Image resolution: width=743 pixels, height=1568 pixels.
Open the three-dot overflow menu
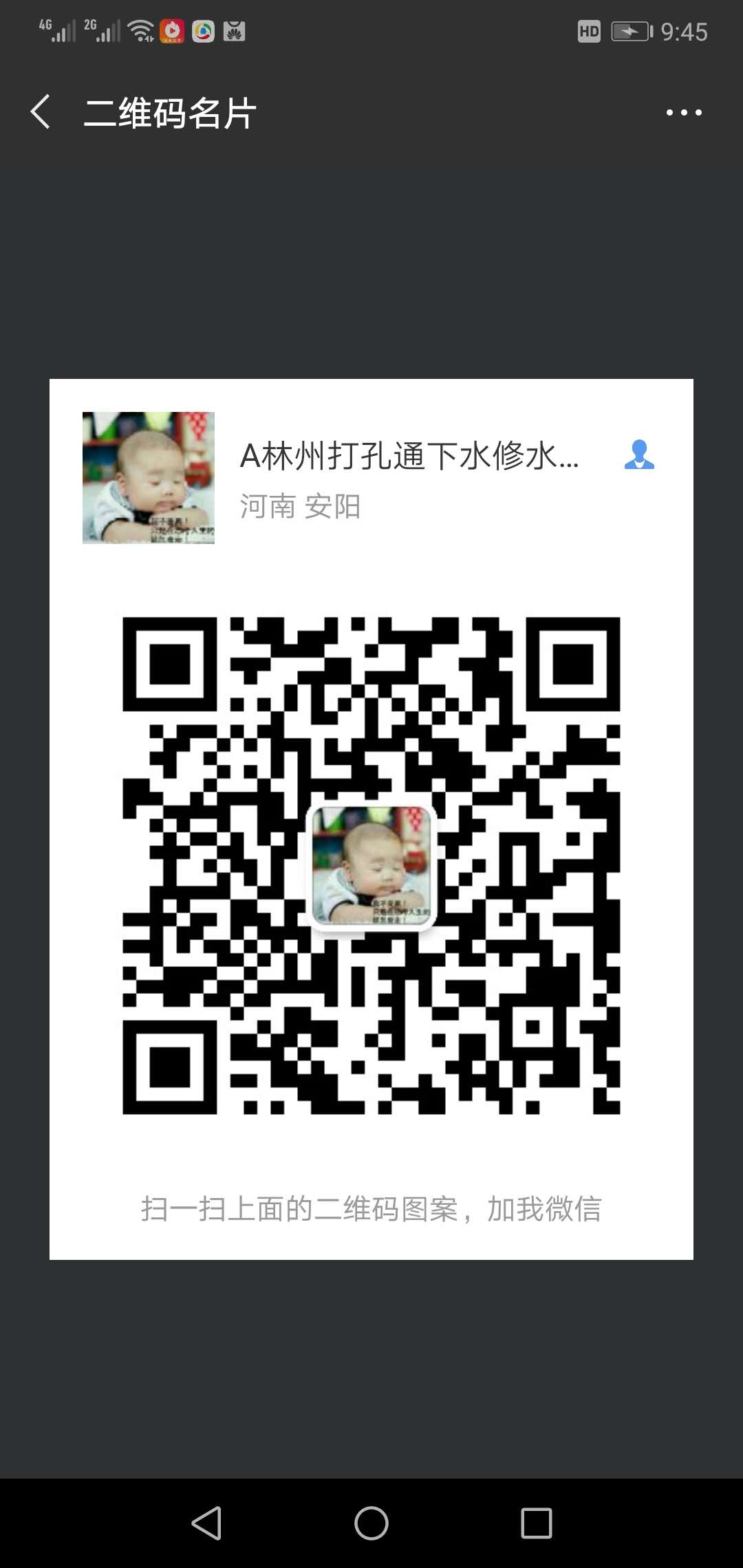[x=684, y=112]
